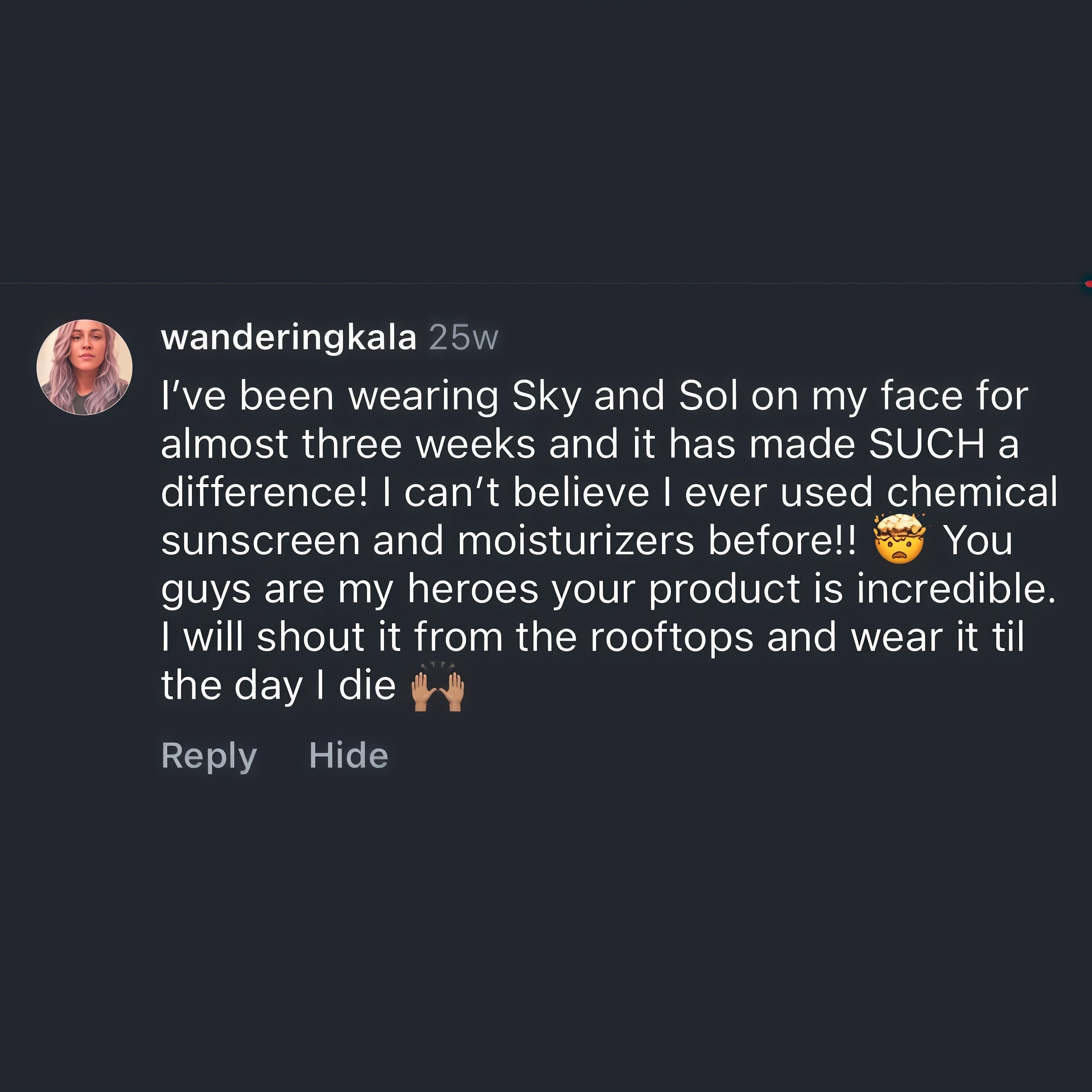
Task: Open wanderingkala's profile picture
Action: [x=85, y=367]
